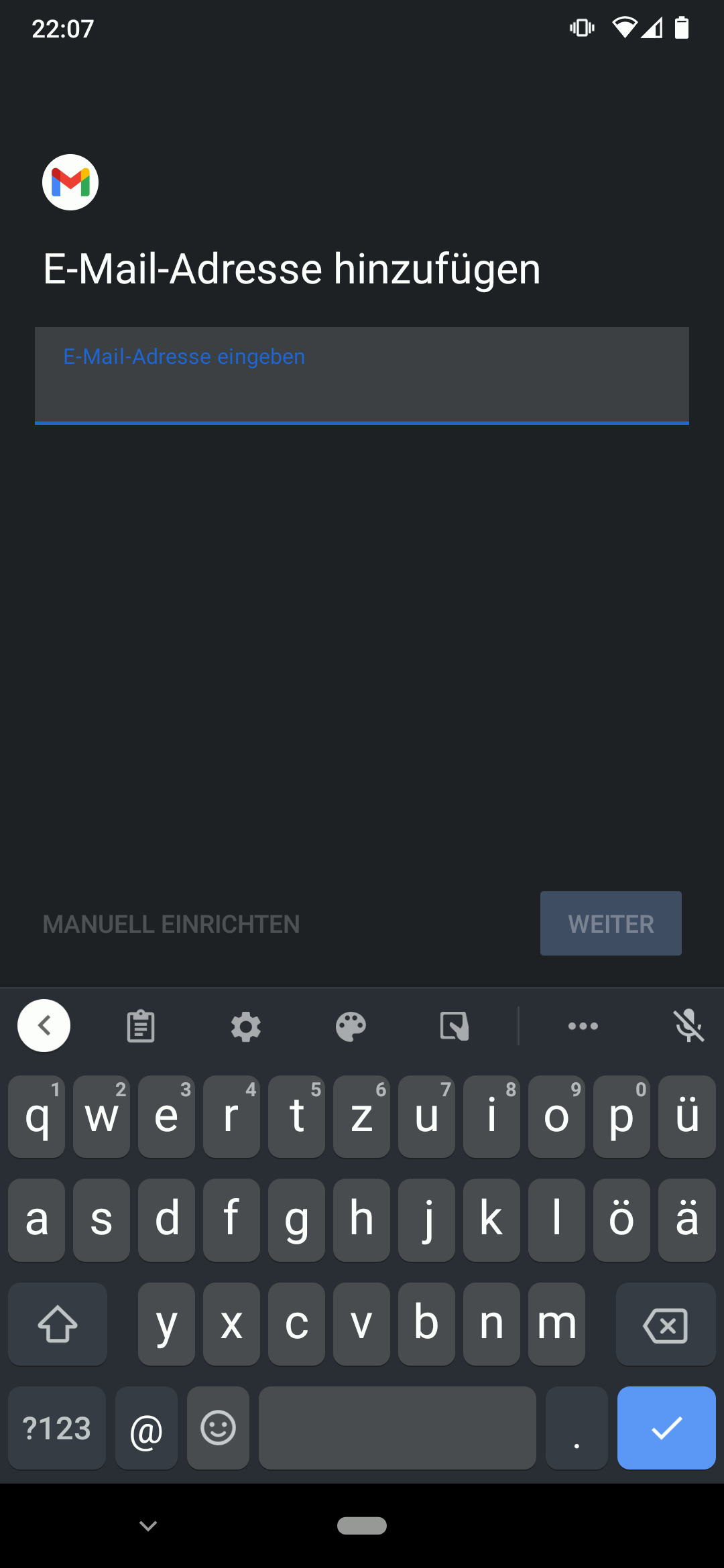
Task: Tap the WEITER button
Action: click(611, 923)
